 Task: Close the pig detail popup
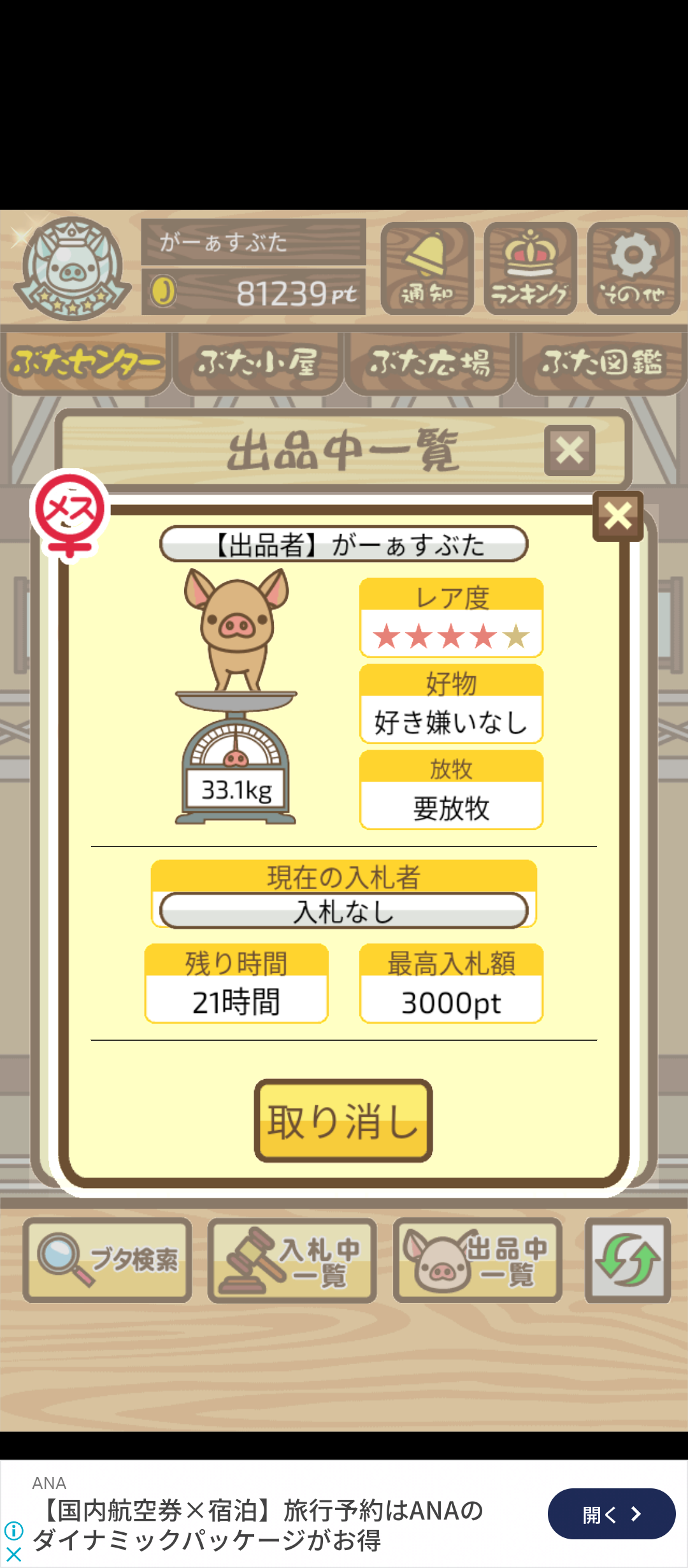[617, 516]
